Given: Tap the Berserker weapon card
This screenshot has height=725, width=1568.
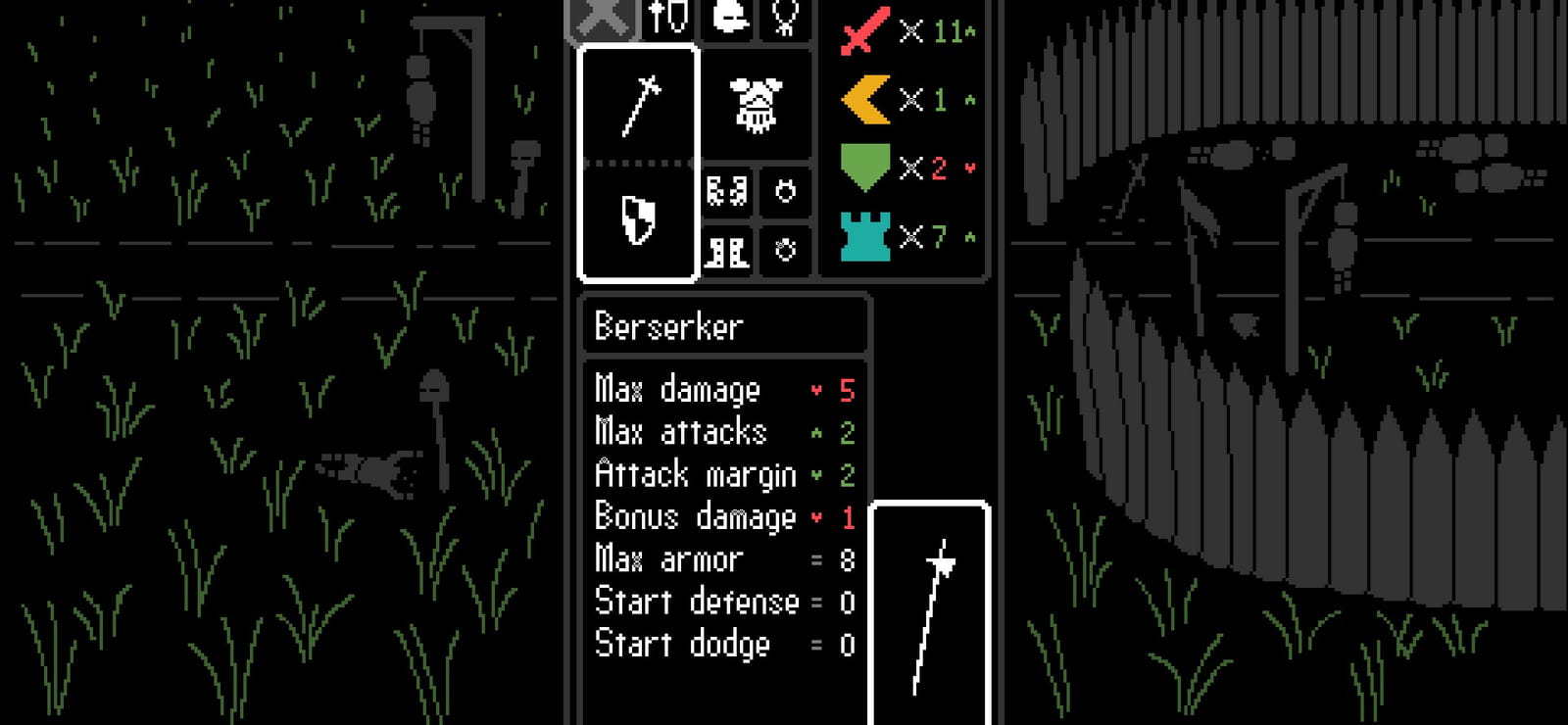Looking at the screenshot, I should [929, 613].
